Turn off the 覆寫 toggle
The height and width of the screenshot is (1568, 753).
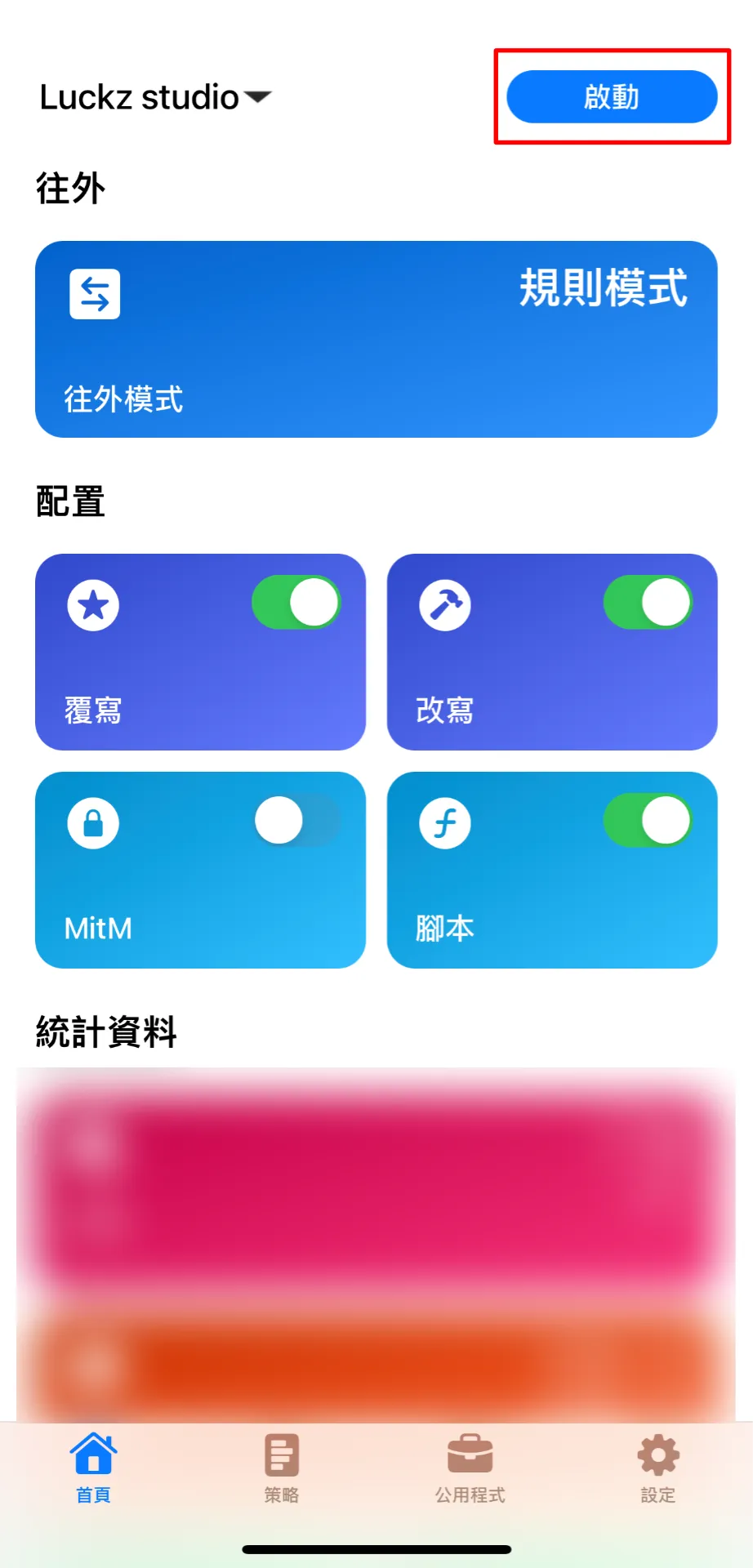(296, 603)
